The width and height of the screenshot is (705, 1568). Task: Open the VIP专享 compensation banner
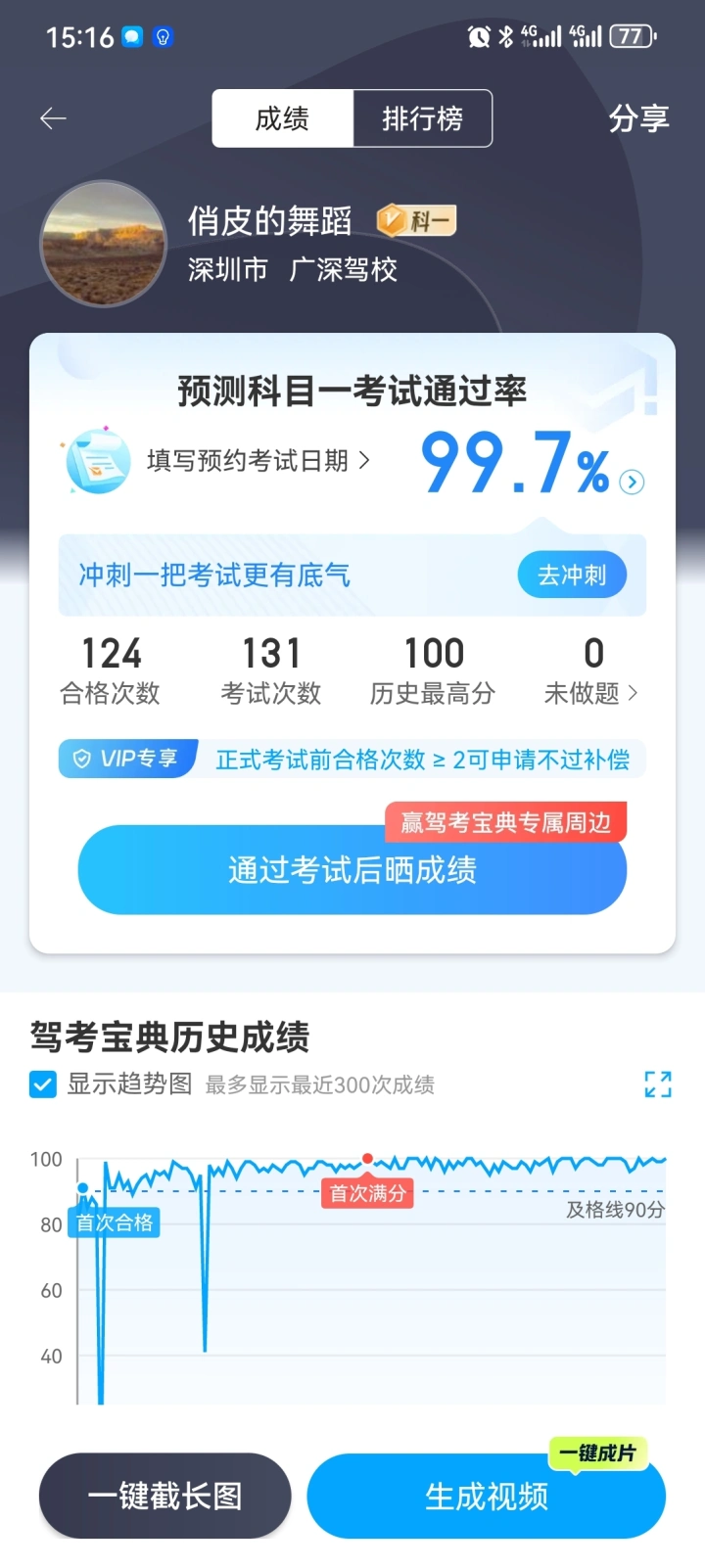point(352,759)
